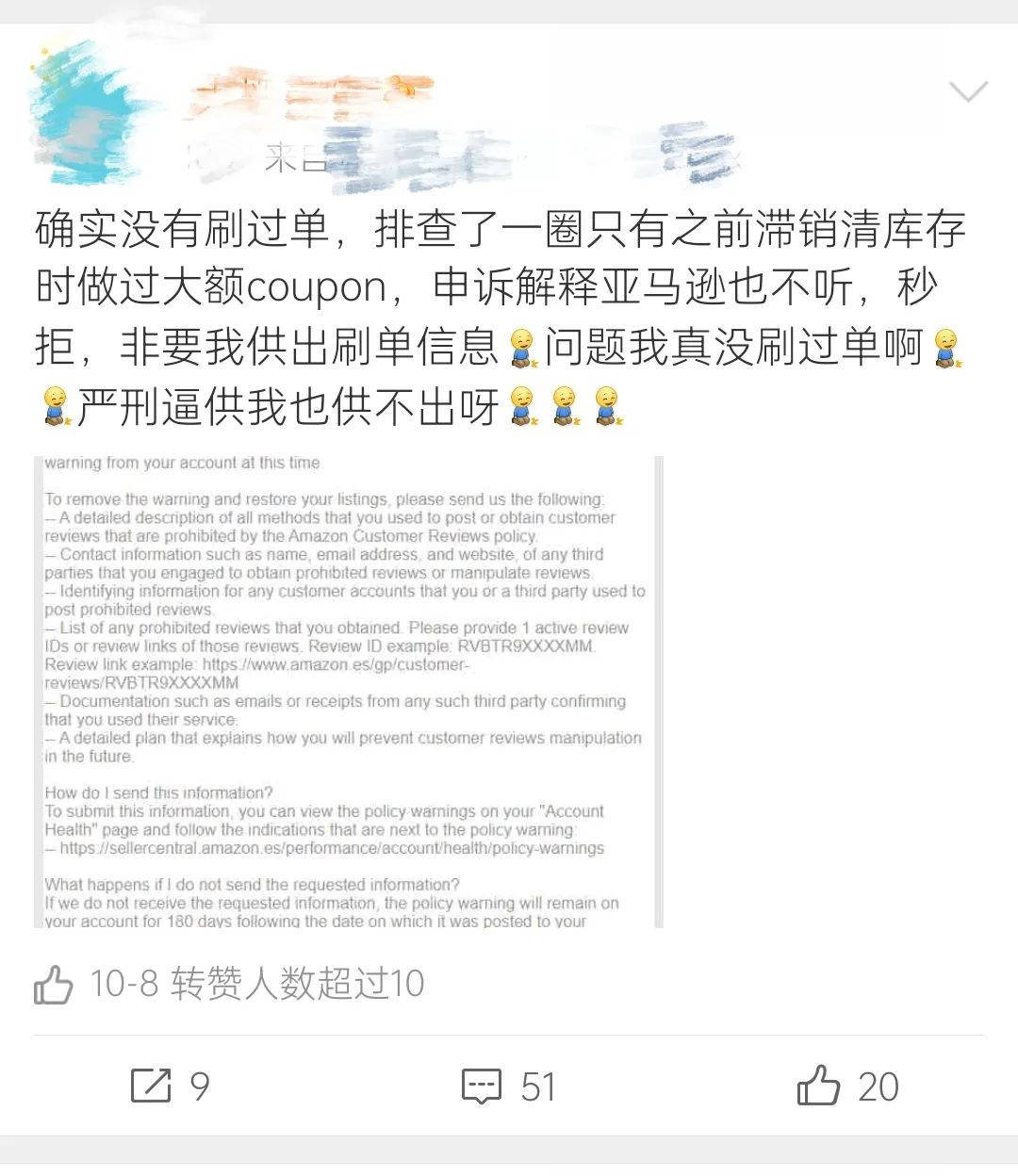Open the attached Amazon warning email image

click(x=349, y=692)
